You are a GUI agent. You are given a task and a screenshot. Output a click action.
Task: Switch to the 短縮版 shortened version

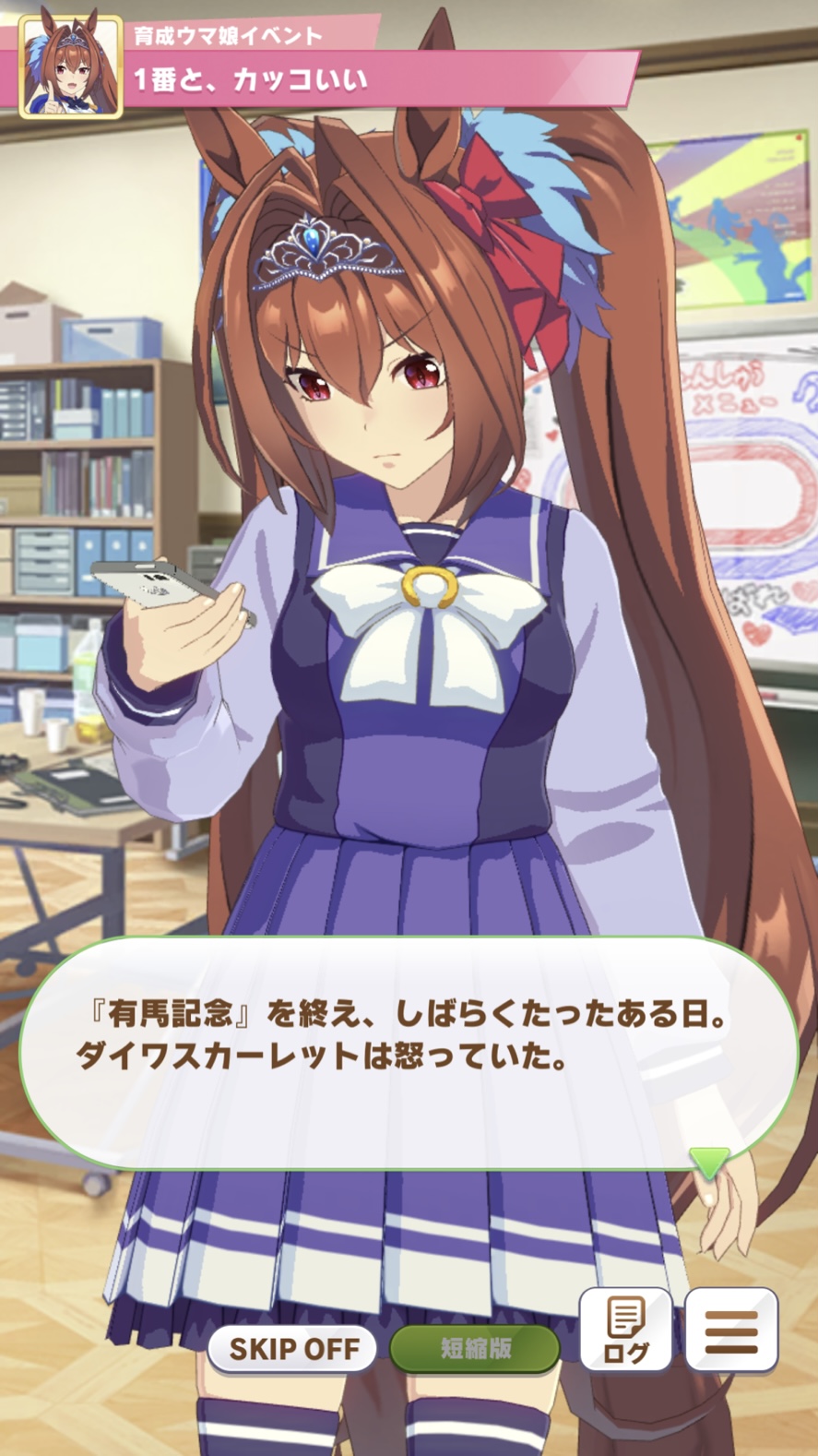click(x=475, y=1348)
